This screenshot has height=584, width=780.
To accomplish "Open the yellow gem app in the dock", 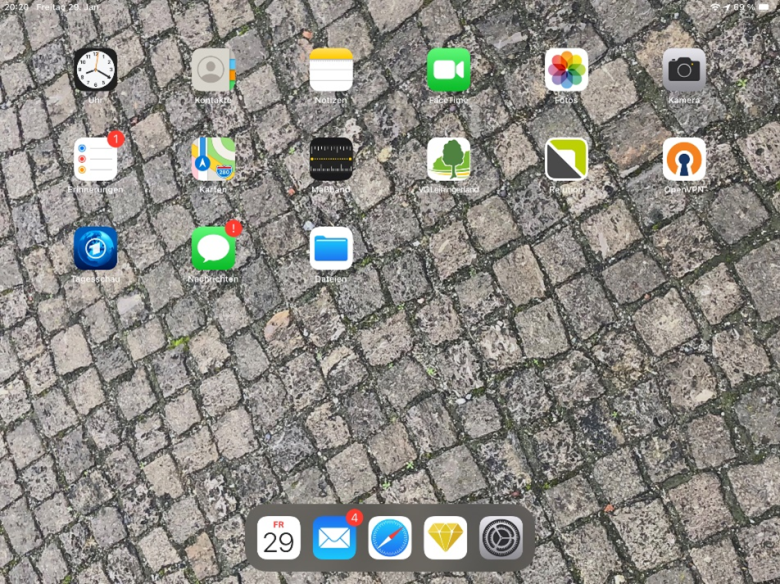I will 445,538.
